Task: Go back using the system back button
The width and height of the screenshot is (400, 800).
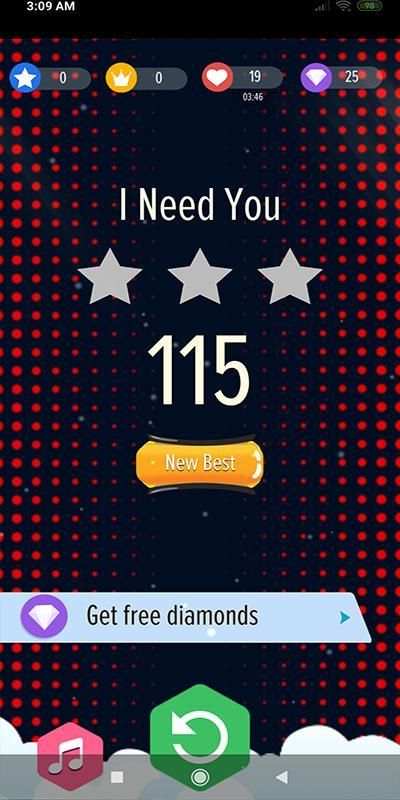Action: click(282, 777)
